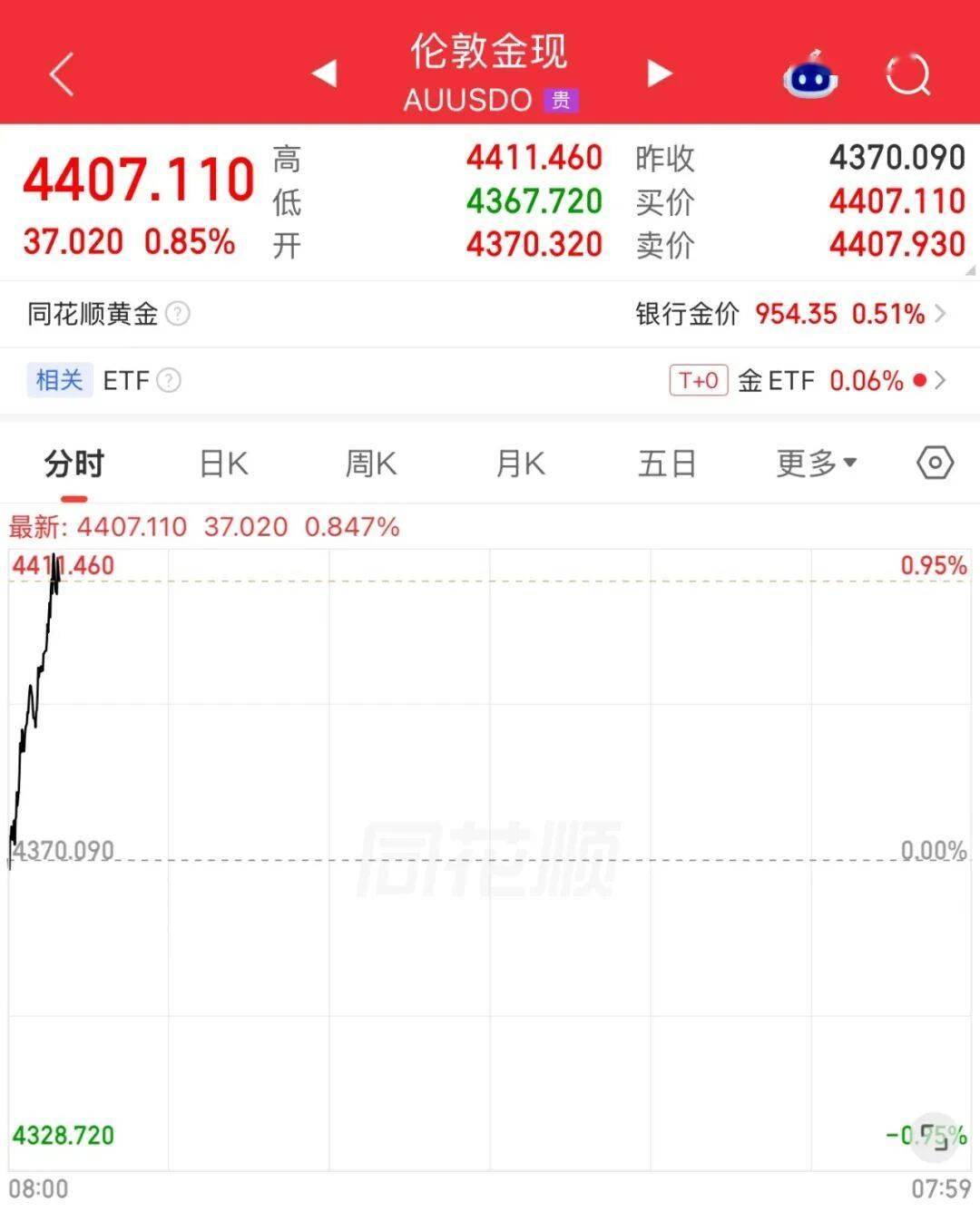The height and width of the screenshot is (1221, 980).
Task: Open the 金ETF 0.06% row
Action: (x=808, y=380)
